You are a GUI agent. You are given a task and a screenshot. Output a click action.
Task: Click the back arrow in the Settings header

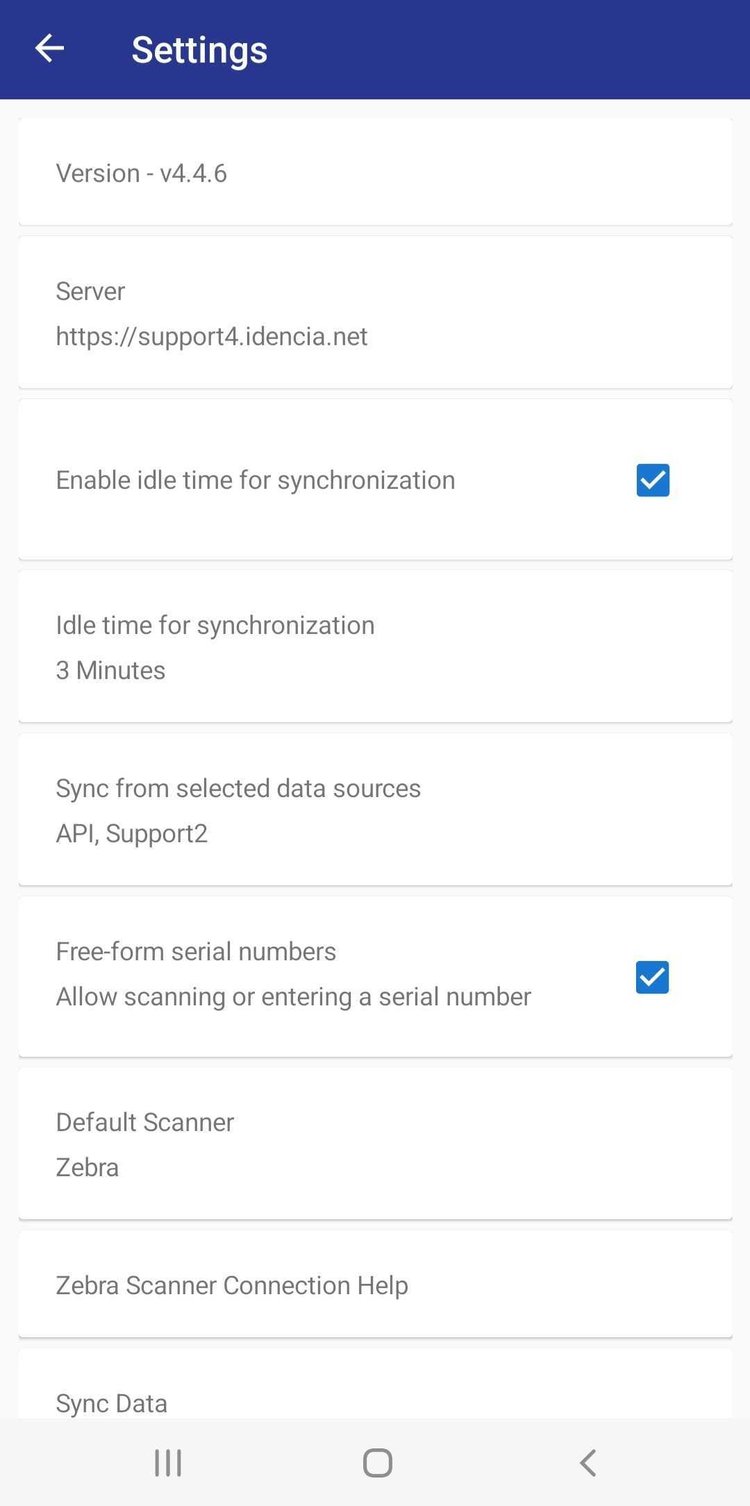click(49, 48)
